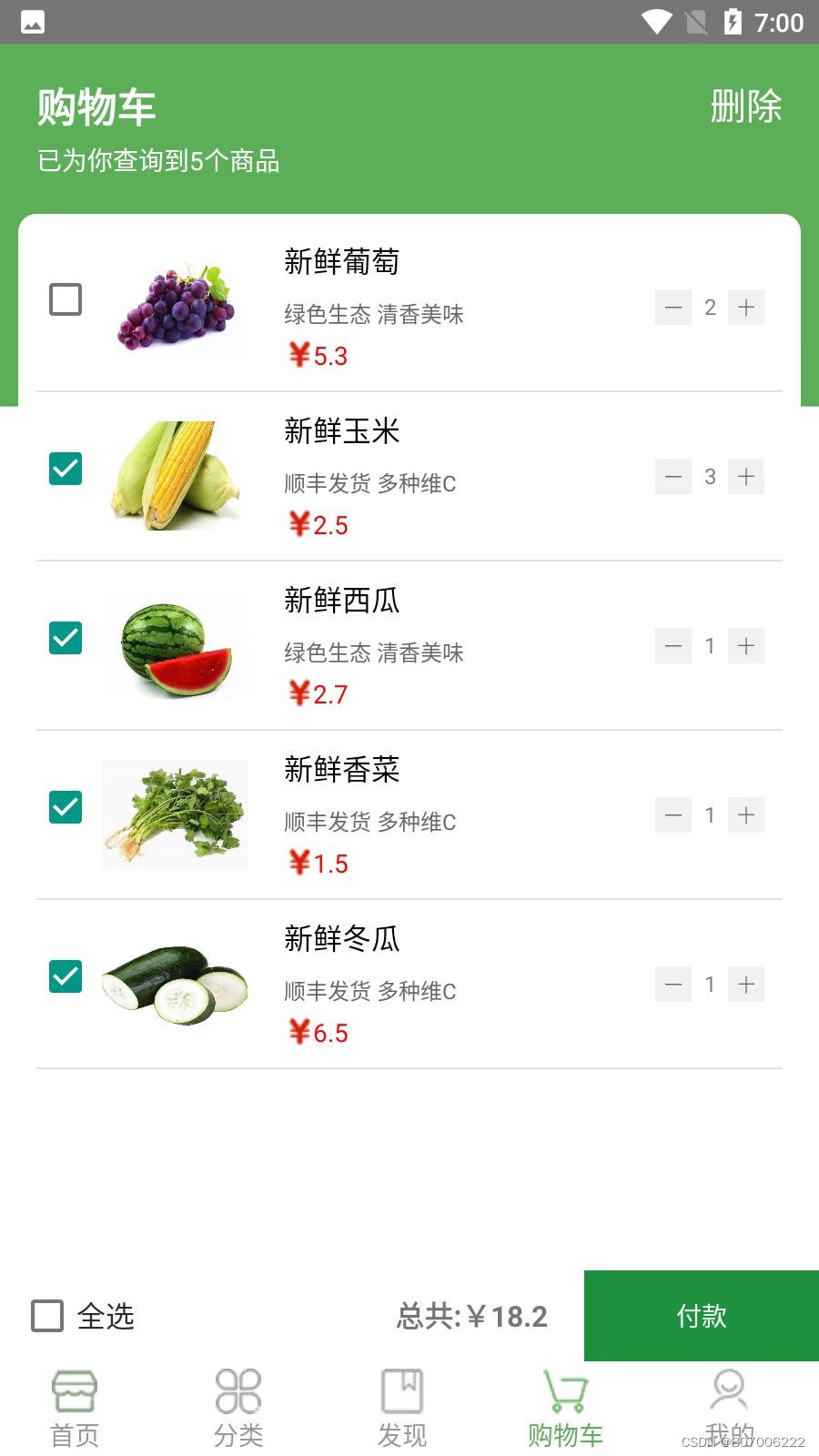Go to the 首页 tab
Image resolution: width=819 pixels, height=1456 pixels.
pos(75,1408)
